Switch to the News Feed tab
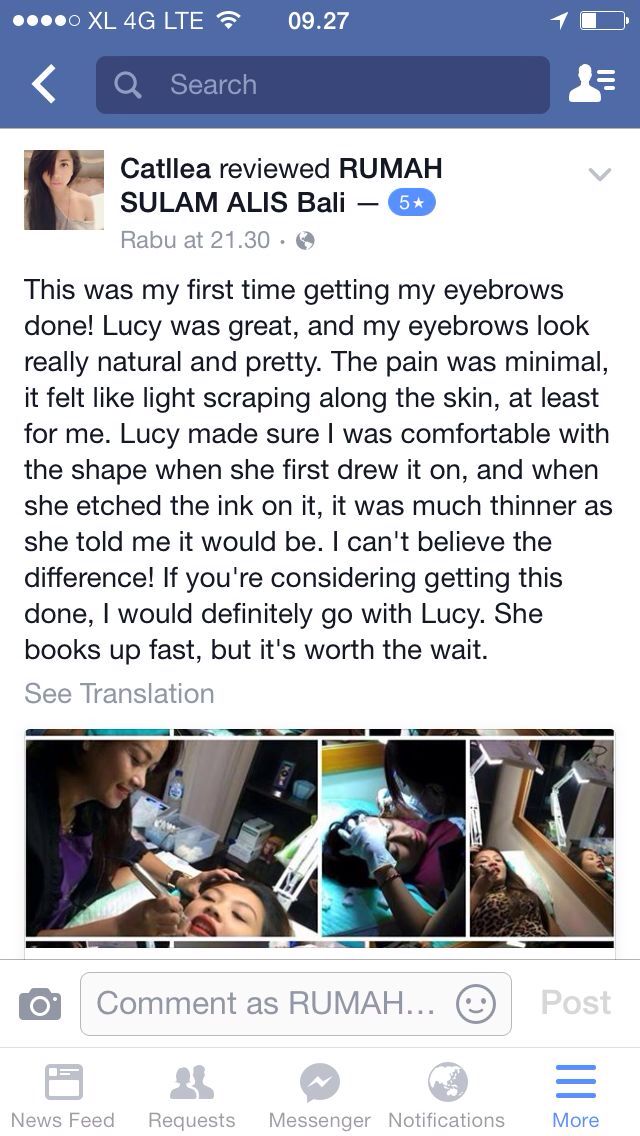Screen dimensions: 640x1136 click(63, 1095)
